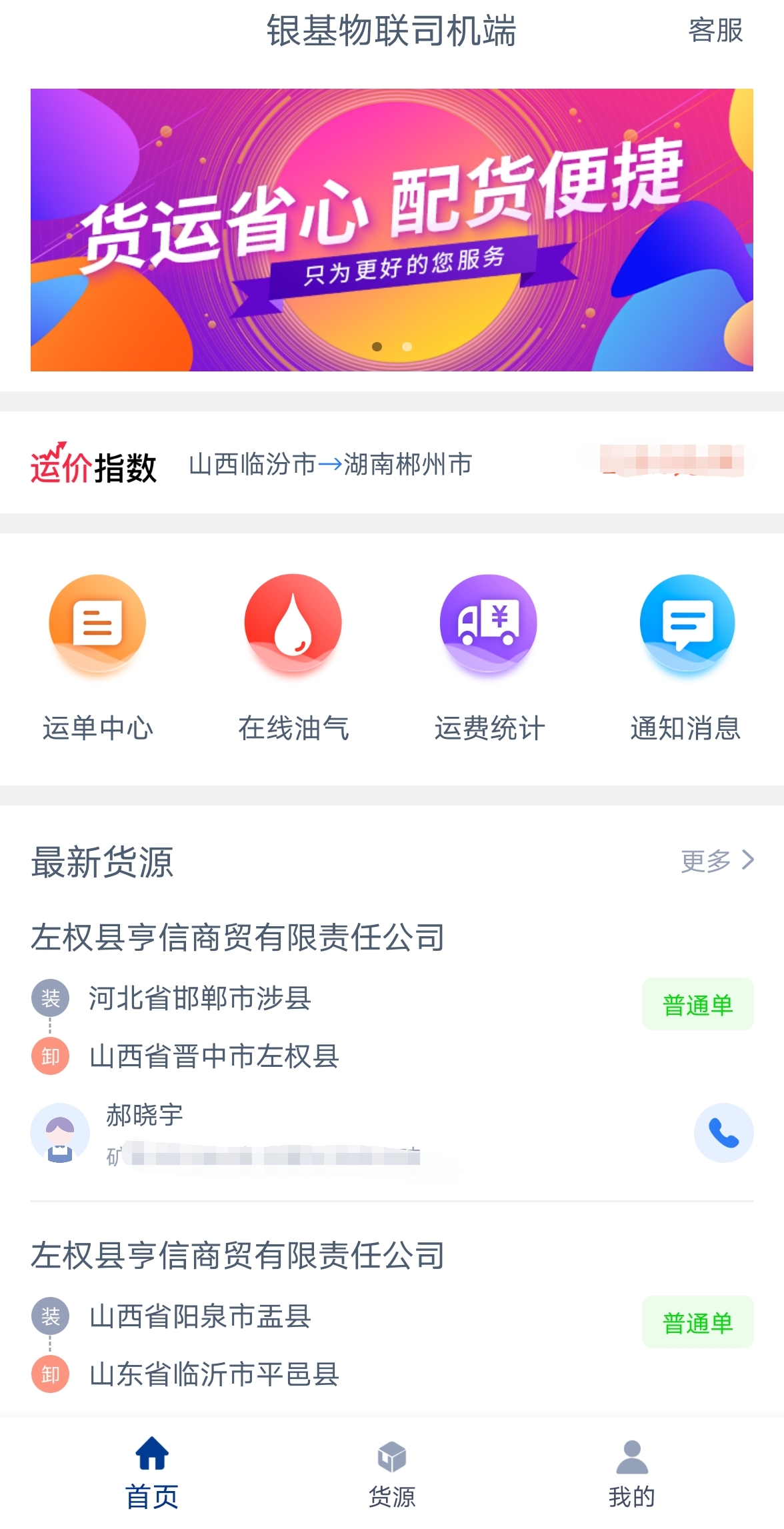
Task: Open the 运价指数 freight index row
Action: [x=391, y=464]
